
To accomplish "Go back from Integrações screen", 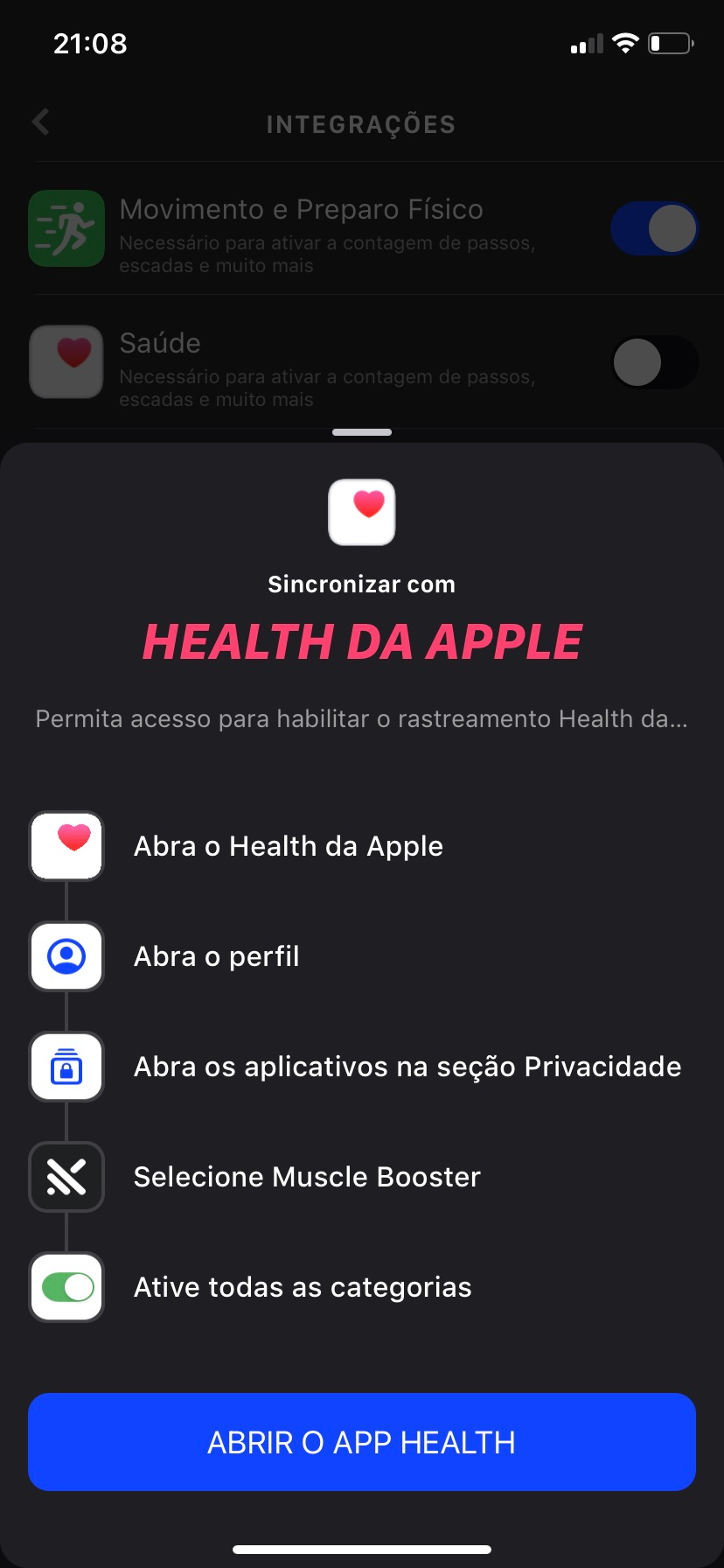I will pyautogui.click(x=40, y=122).
